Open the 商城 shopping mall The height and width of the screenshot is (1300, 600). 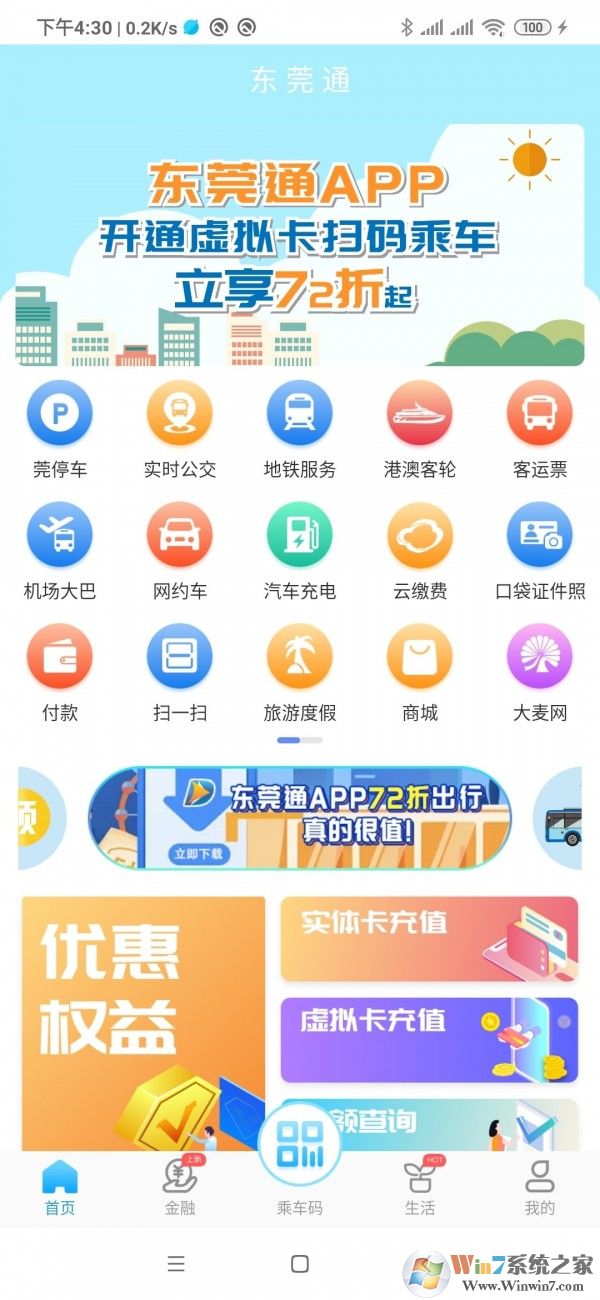tap(420, 658)
